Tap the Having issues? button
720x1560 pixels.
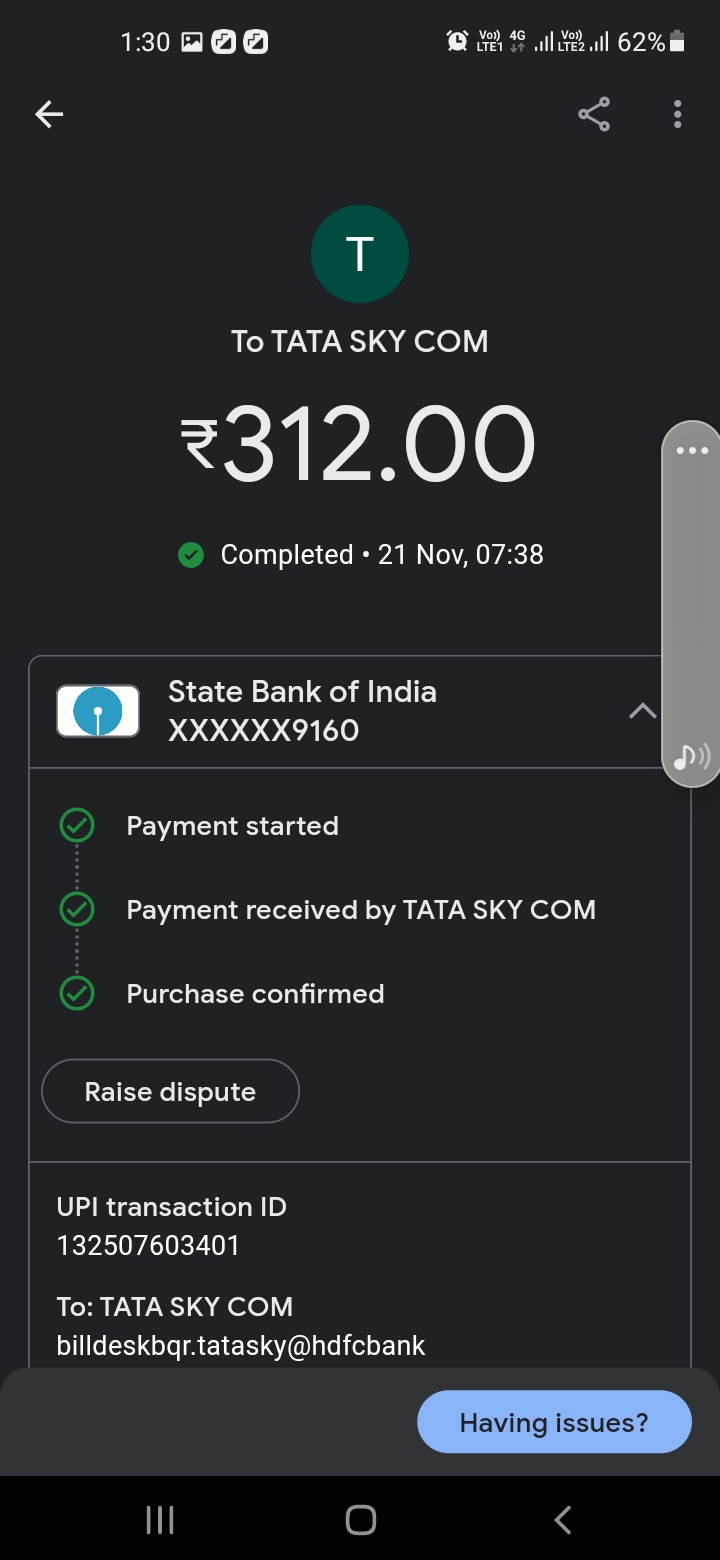click(x=553, y=1422)
